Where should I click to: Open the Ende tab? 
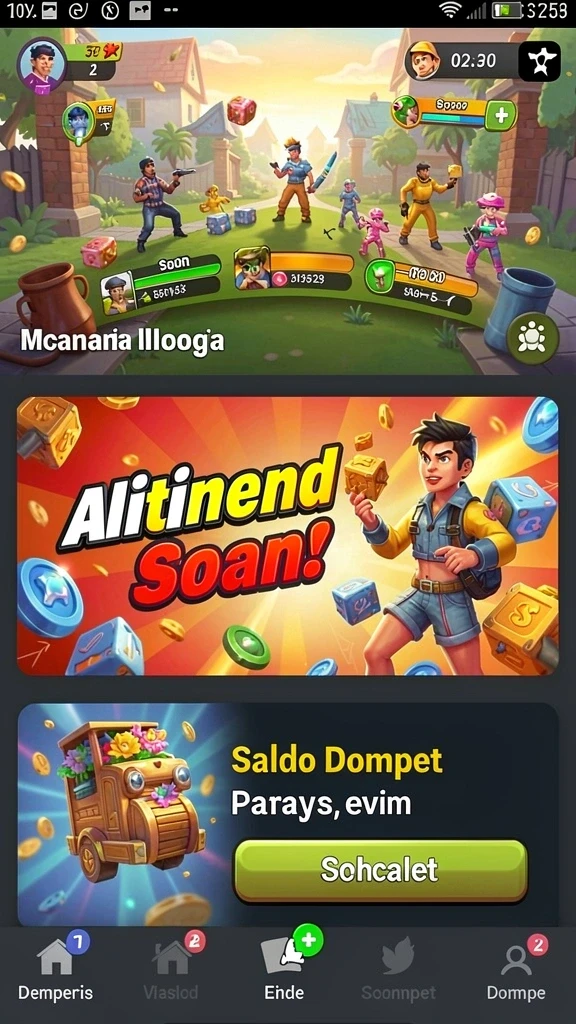[x=285, y=967]
